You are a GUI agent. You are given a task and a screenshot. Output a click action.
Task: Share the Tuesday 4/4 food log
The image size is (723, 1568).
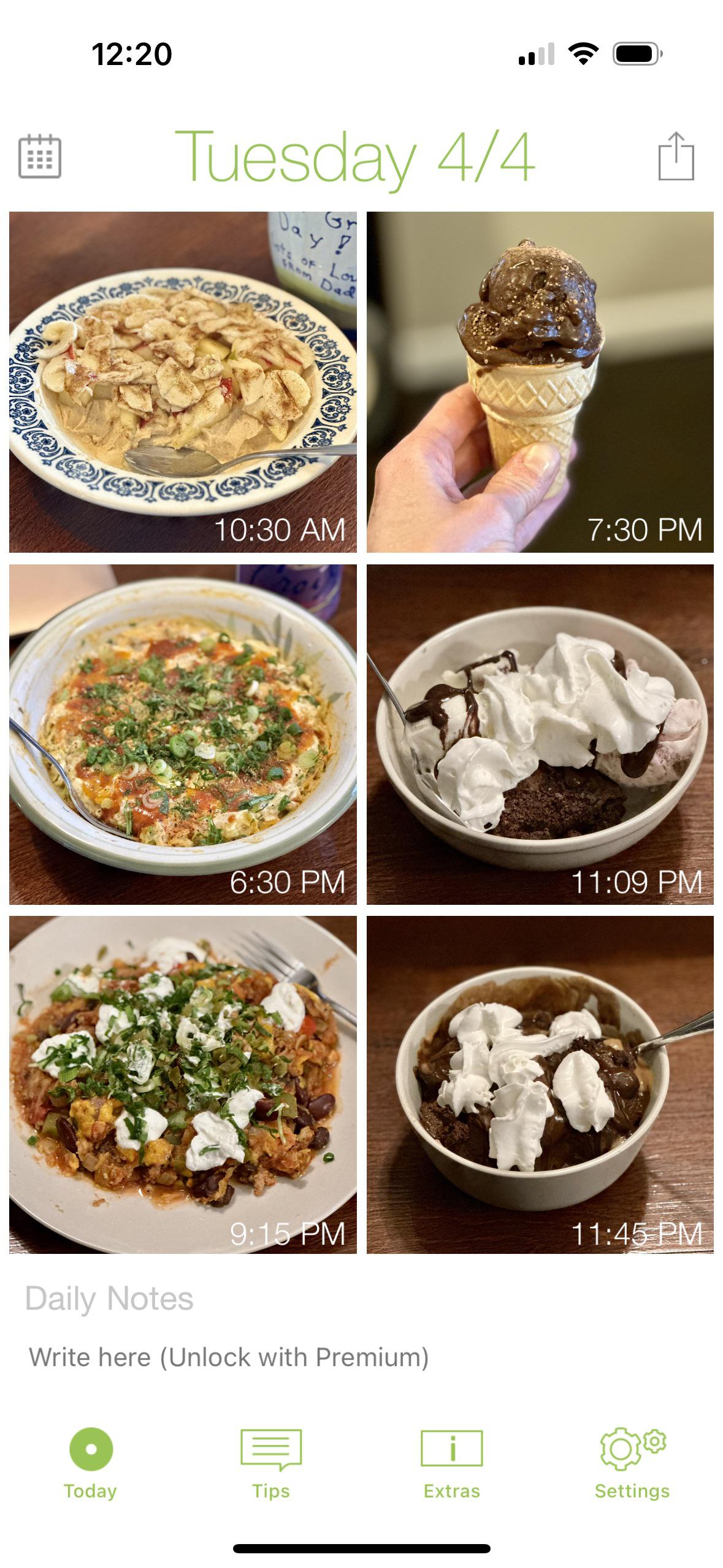(x=676, y=156)
